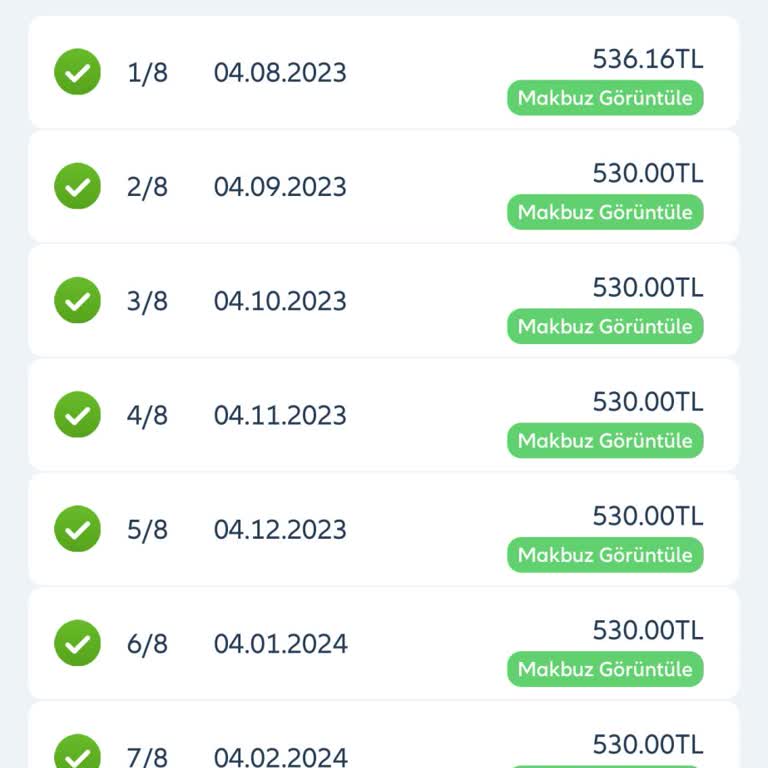
Task: Open Makbuz Görüntüle for the 04.09.2023 payment
Action: [605, 213]
